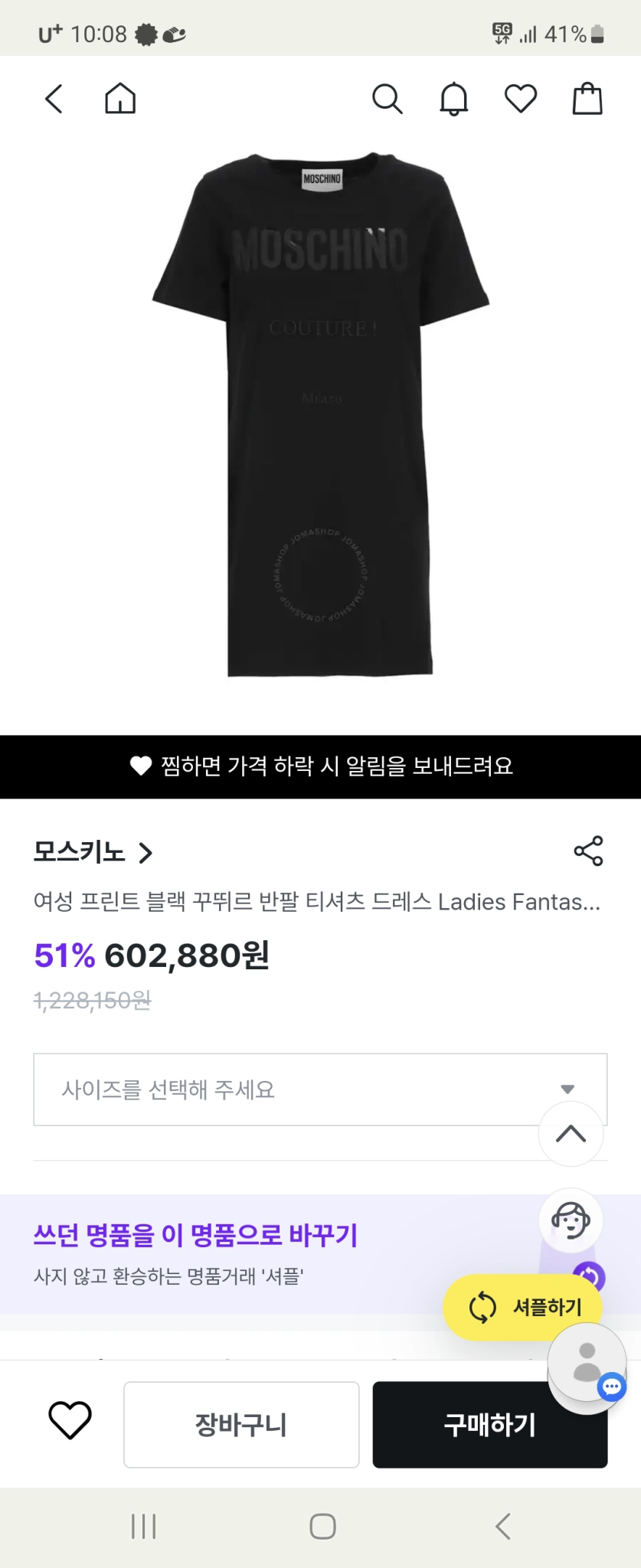Open the shopping bag icon
This screenshot has width=641, height=1568.
tap(587, 98)
